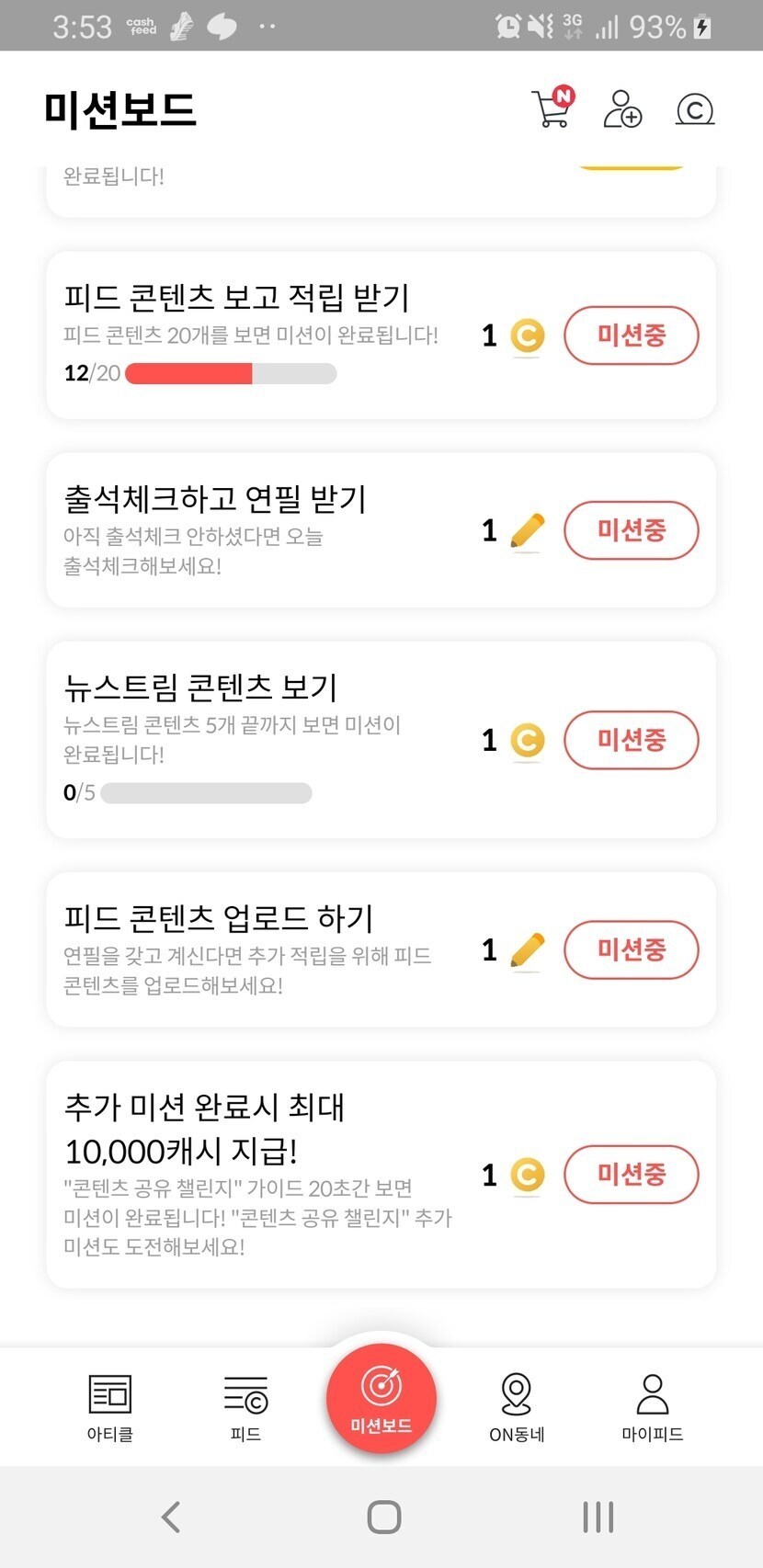
Task: Open the cash coin balance icon
Action: pos(695,110)
